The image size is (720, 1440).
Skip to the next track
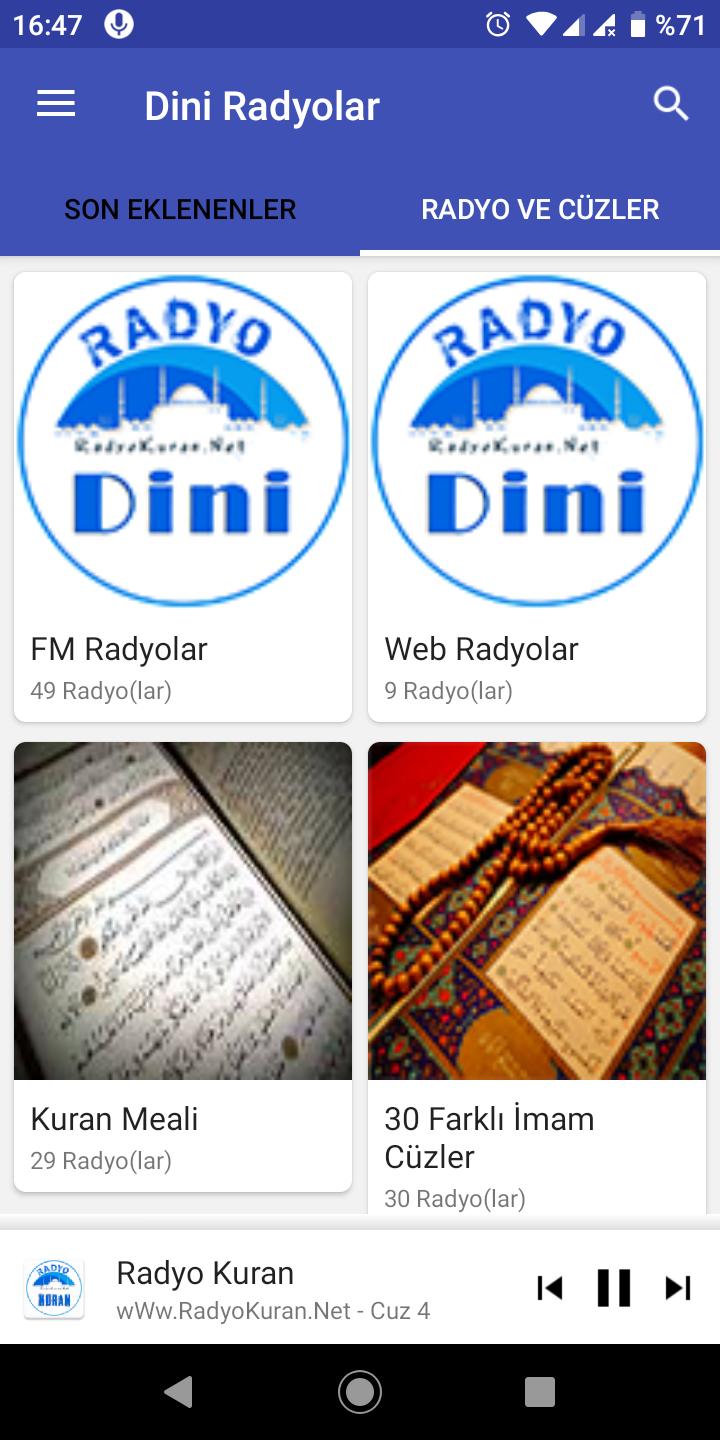(678, 1288)
